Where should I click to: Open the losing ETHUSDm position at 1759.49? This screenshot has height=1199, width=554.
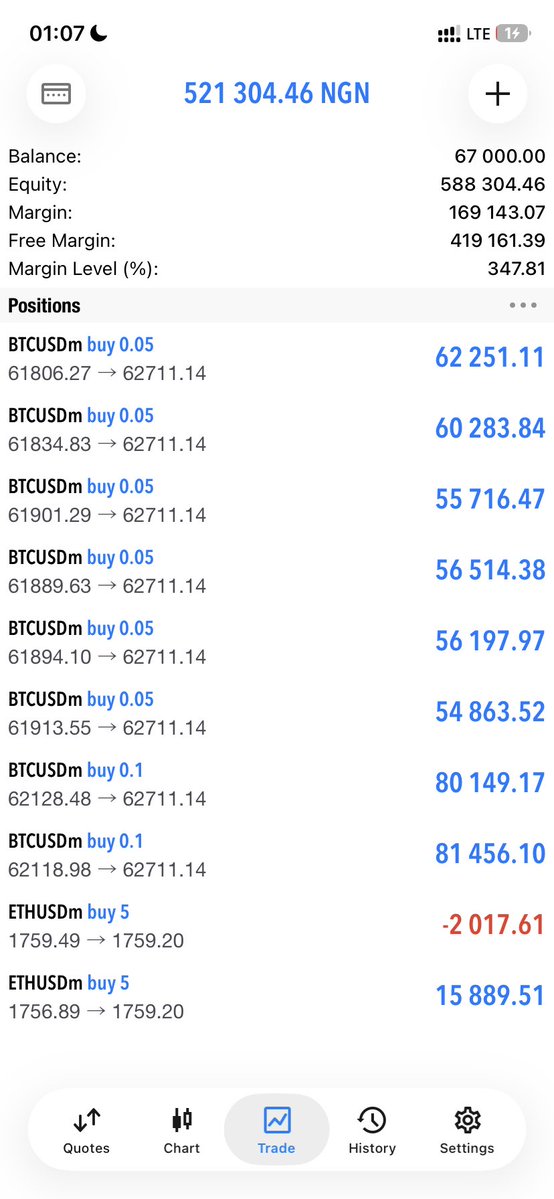[277, 925]
